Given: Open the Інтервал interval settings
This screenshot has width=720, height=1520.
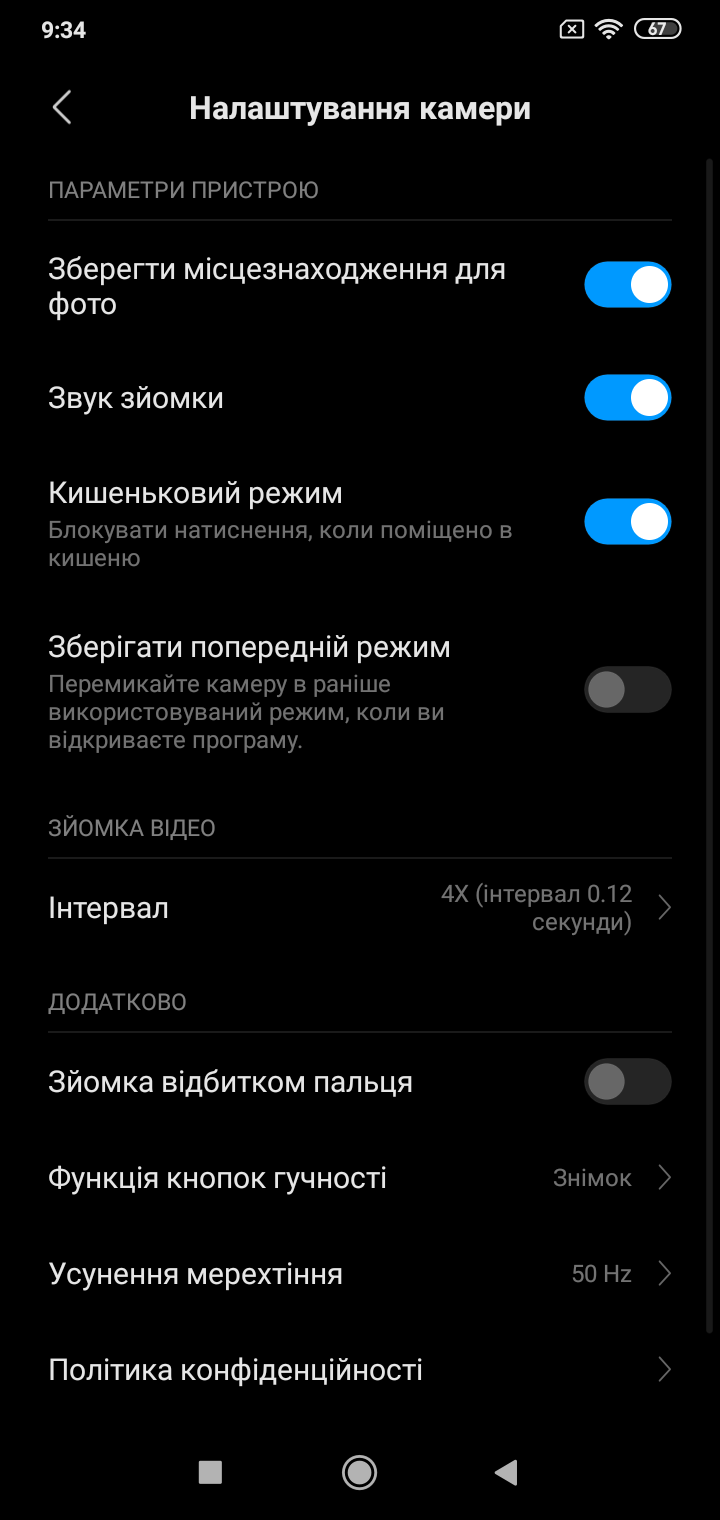Looking at the screenshot, I should pyautogui.click(x=360, y=907).
